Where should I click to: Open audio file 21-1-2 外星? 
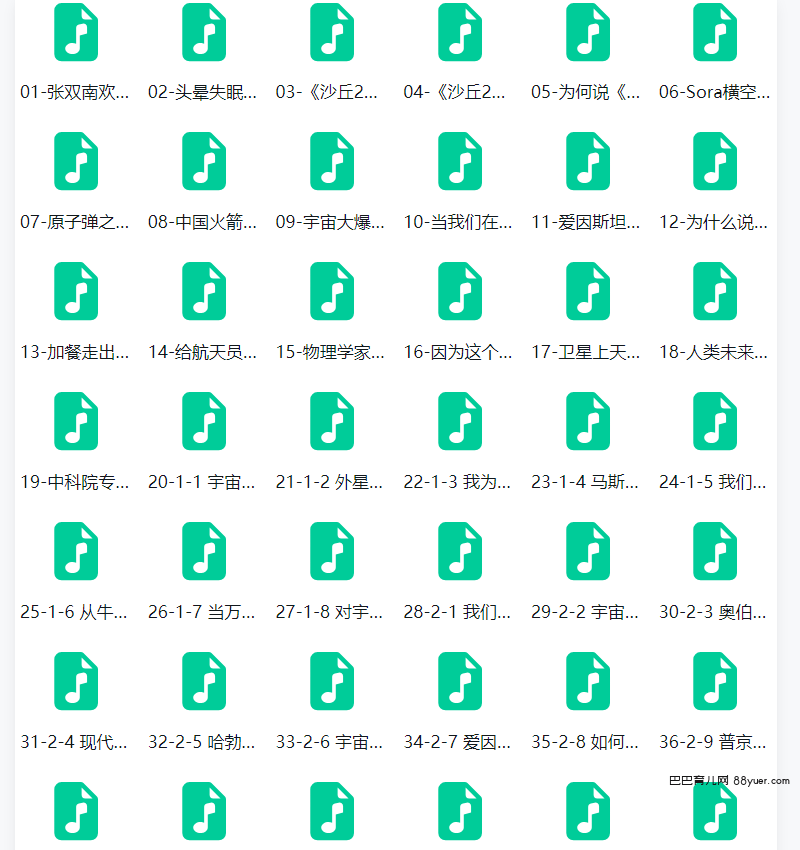(x=332, y=421)
